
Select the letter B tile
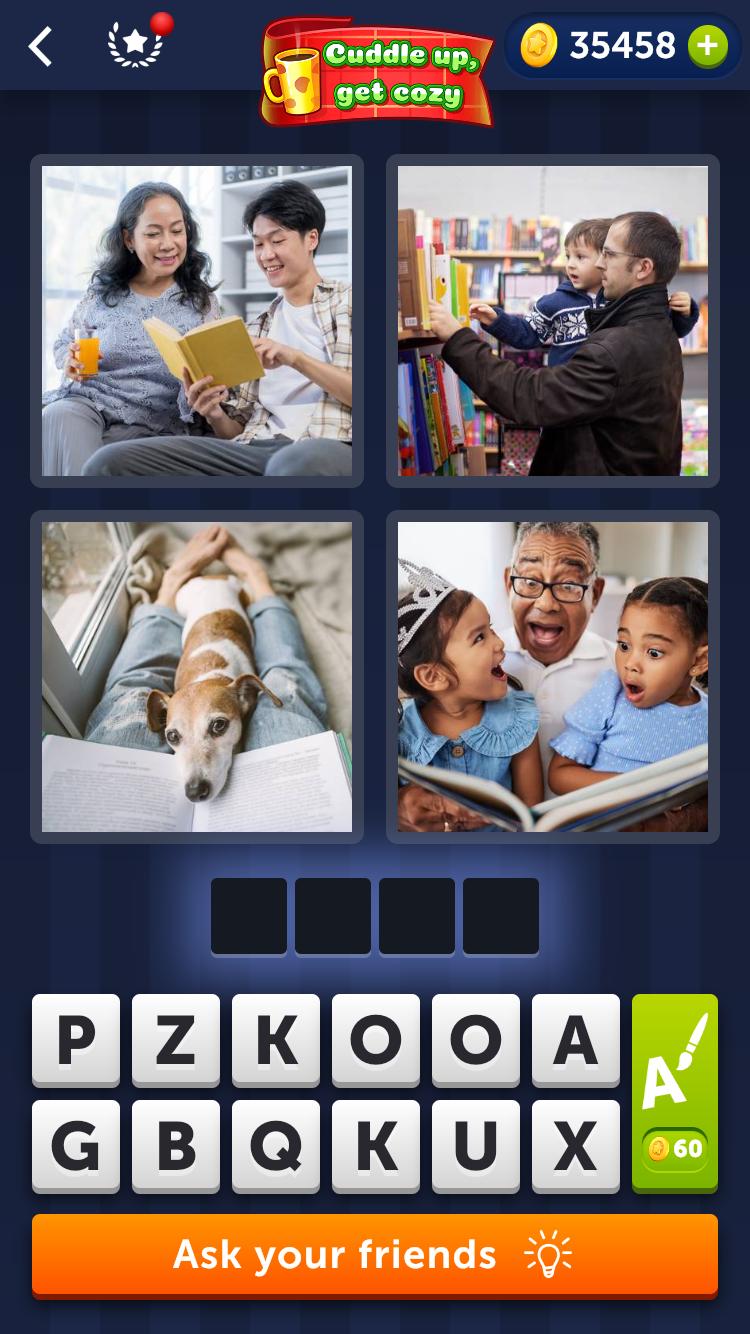click(x=176, y=1146)
